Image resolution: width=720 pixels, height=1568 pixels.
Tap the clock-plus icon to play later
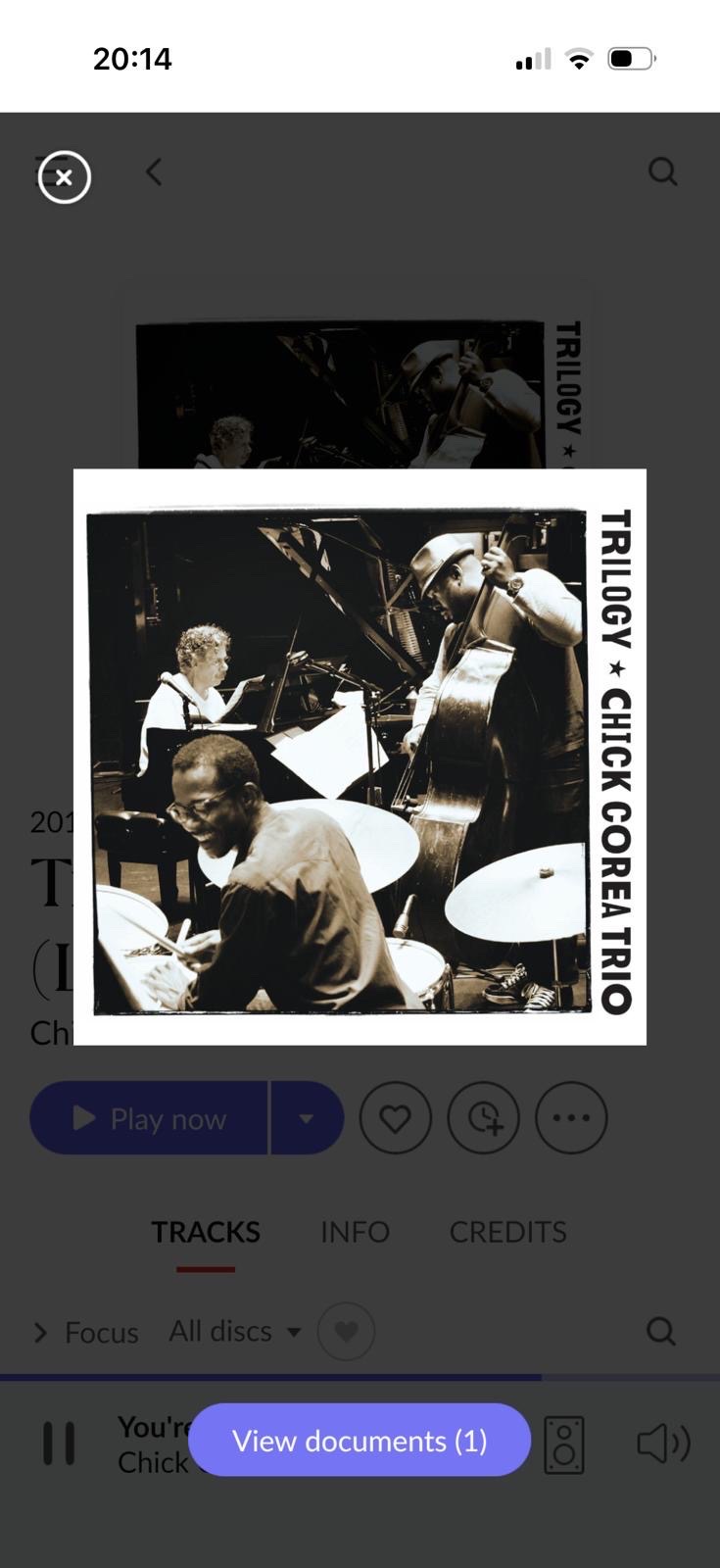coord(484,1118)
